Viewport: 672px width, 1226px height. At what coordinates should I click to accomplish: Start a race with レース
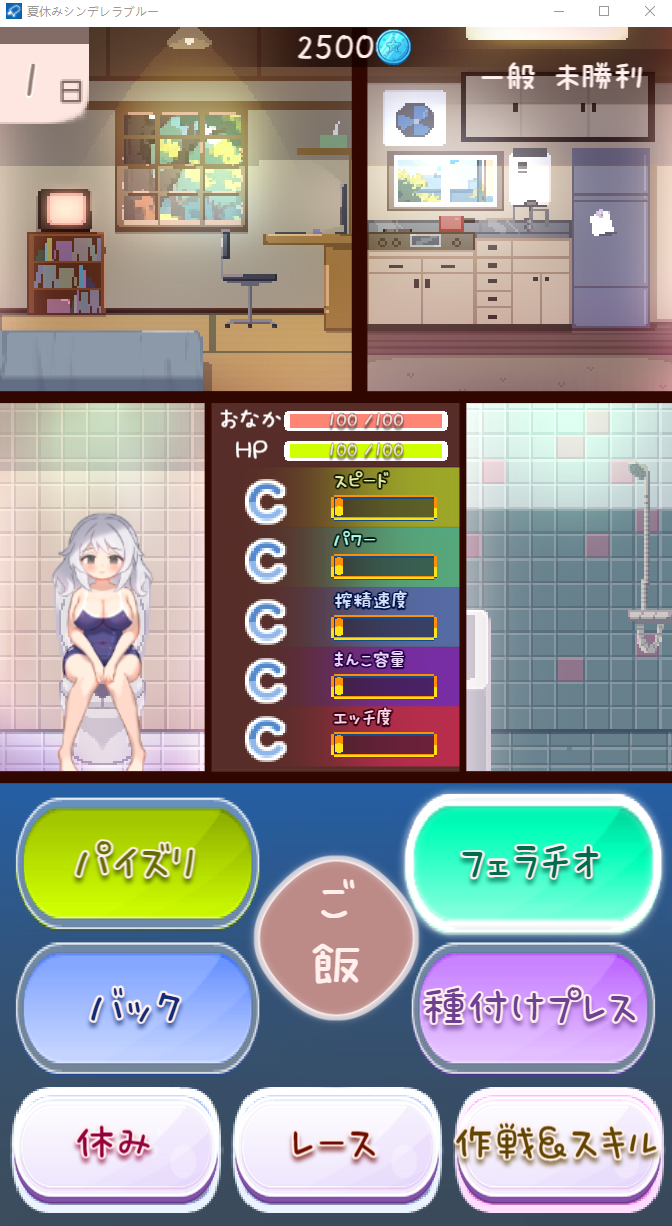(336, 1144)
